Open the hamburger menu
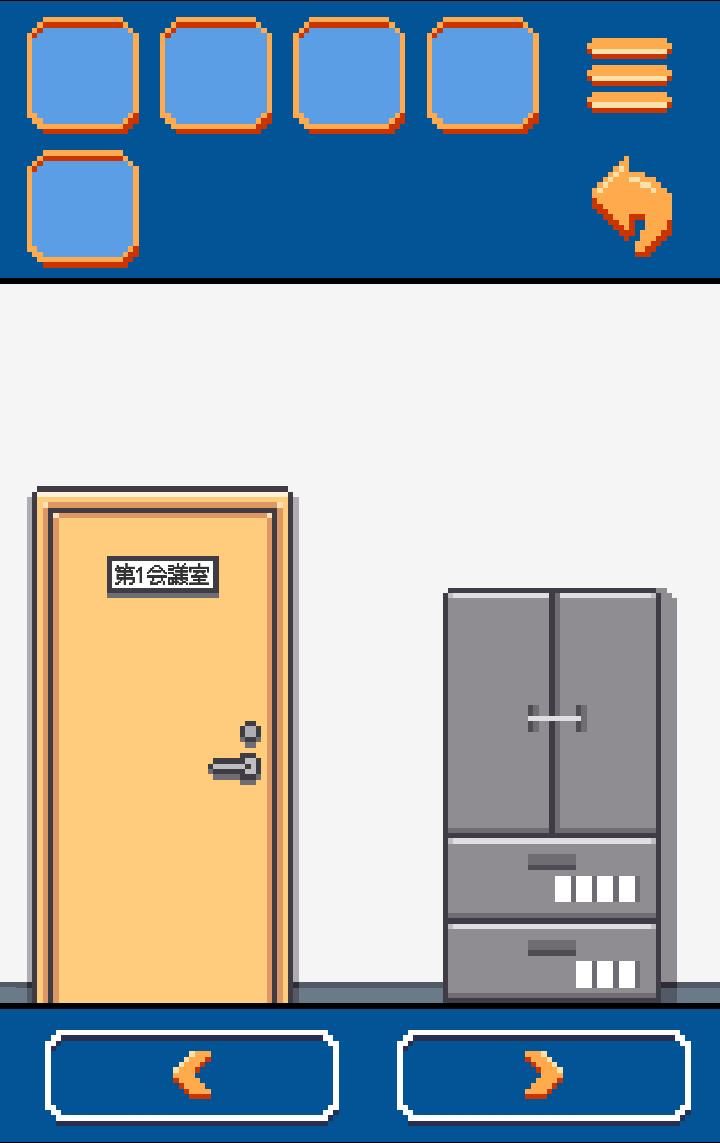 (x=629, y=75)
